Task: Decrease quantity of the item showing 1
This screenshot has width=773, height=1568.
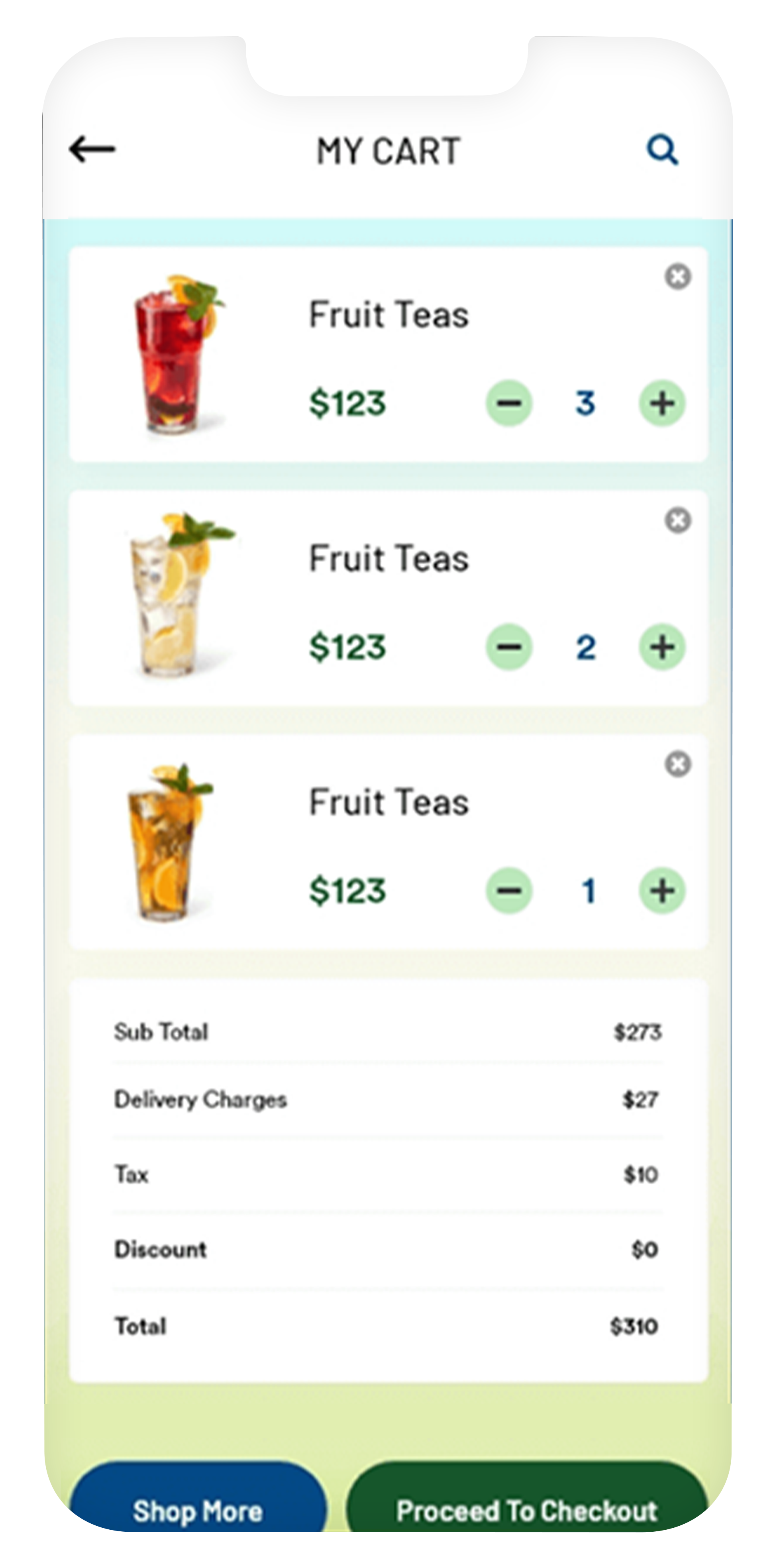Action: 509,891
